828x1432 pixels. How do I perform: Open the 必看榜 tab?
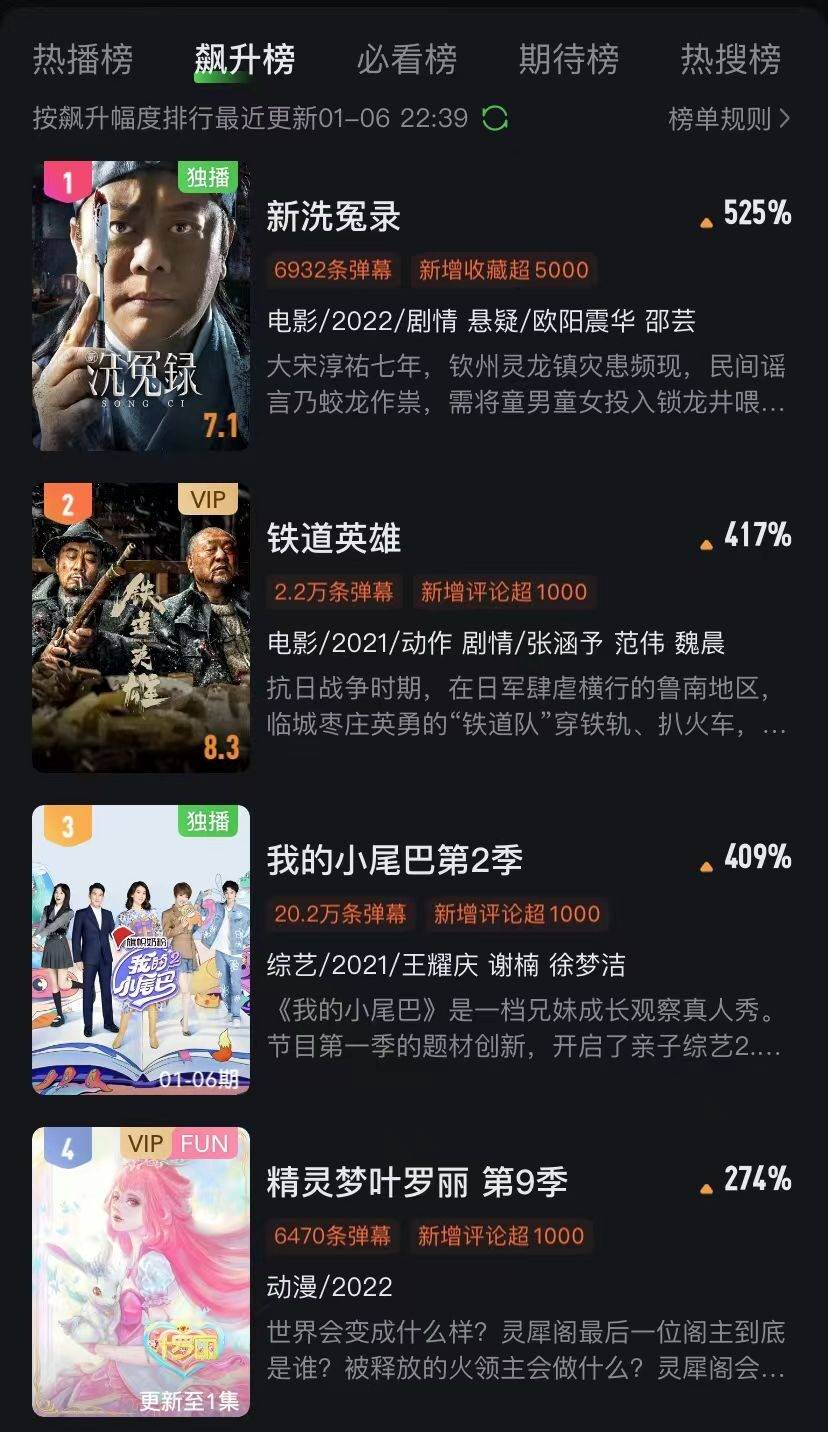407,60
